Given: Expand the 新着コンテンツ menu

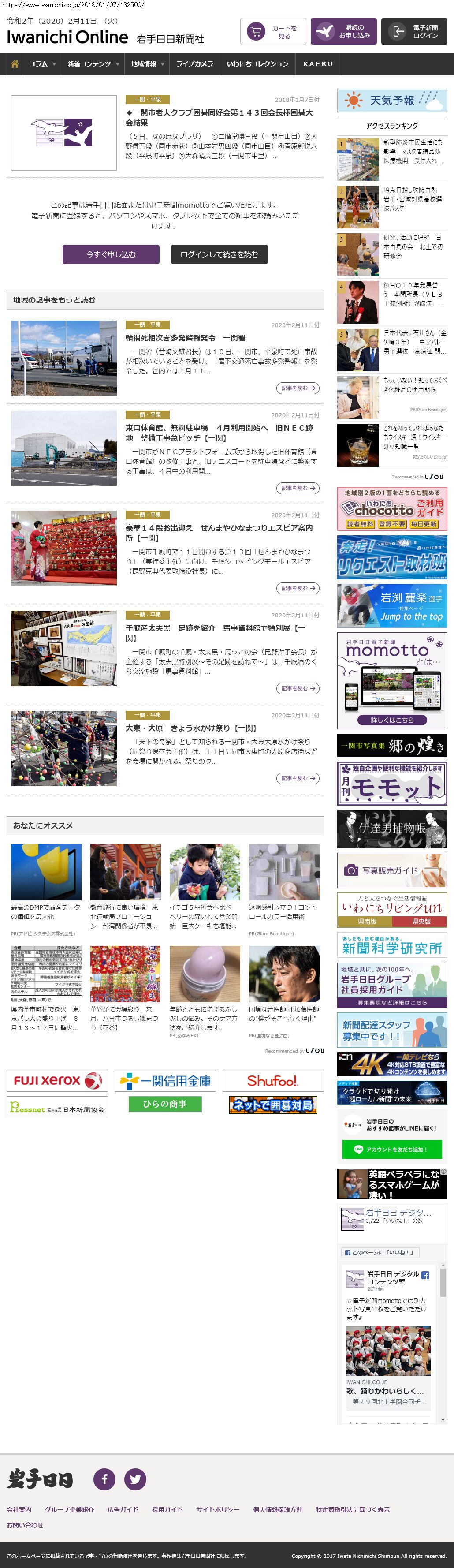Looking at the screenshot, I should [93, 64].
